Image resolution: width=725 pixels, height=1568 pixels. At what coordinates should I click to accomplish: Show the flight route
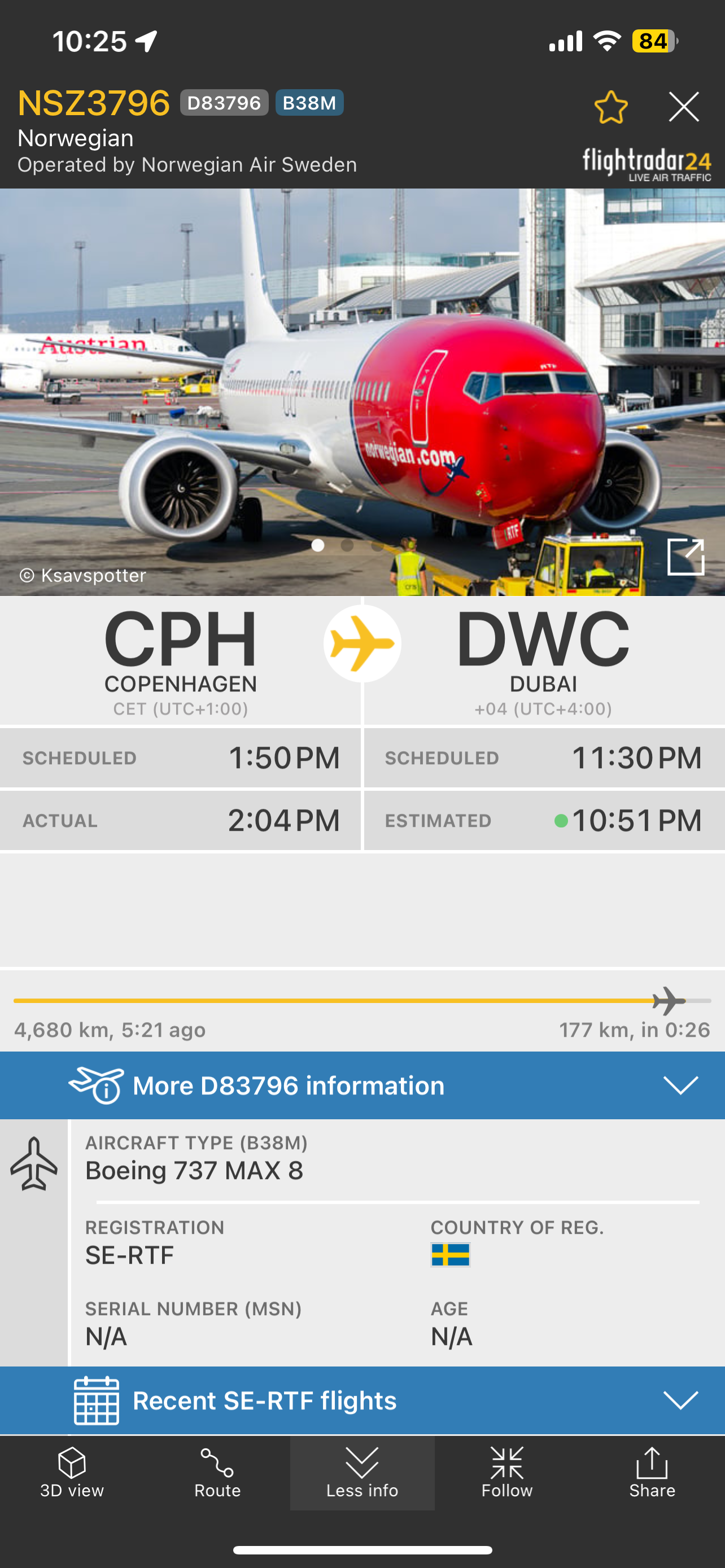point(217,1472)
